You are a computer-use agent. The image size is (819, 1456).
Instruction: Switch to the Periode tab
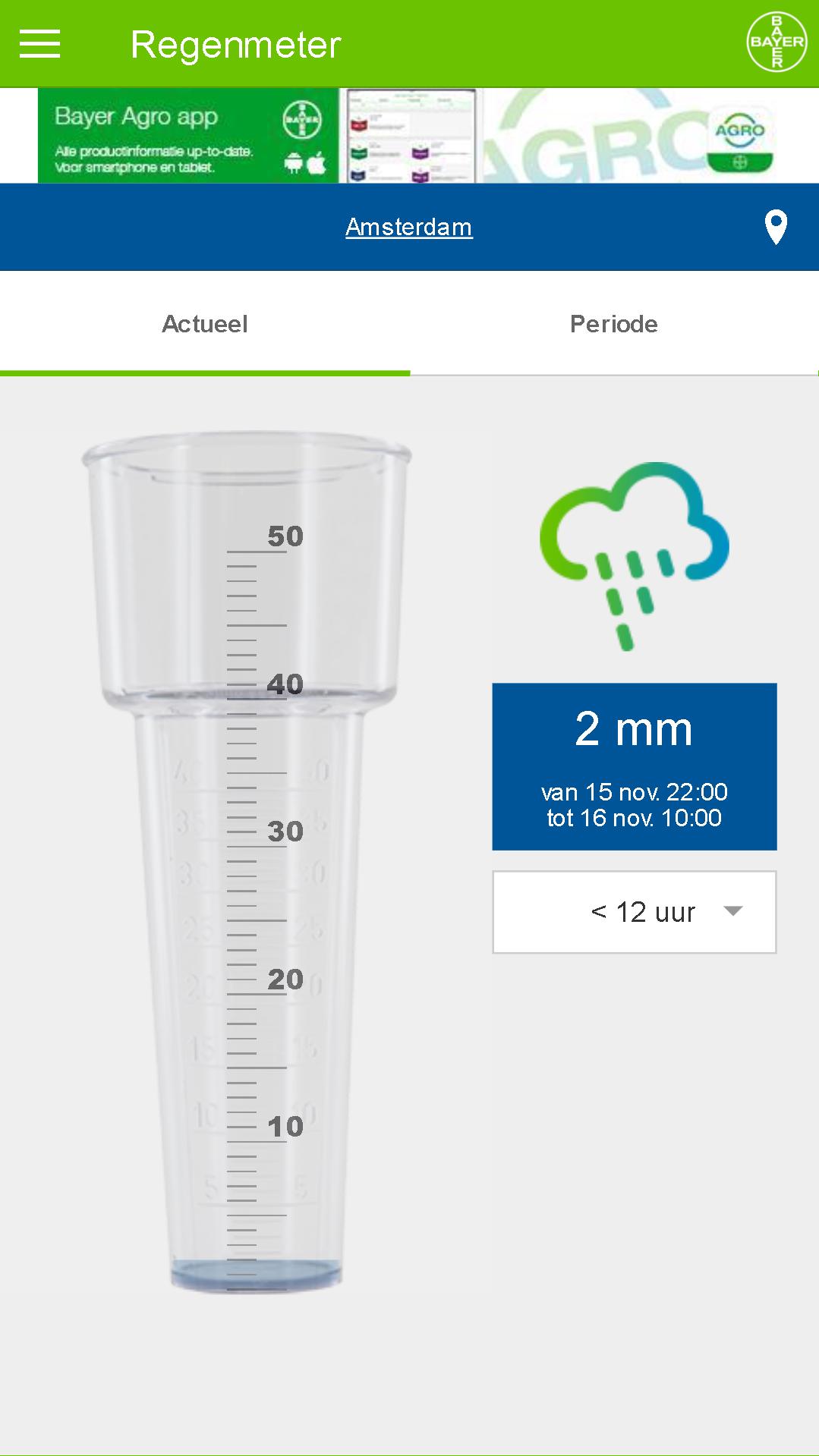coord(613,324)
